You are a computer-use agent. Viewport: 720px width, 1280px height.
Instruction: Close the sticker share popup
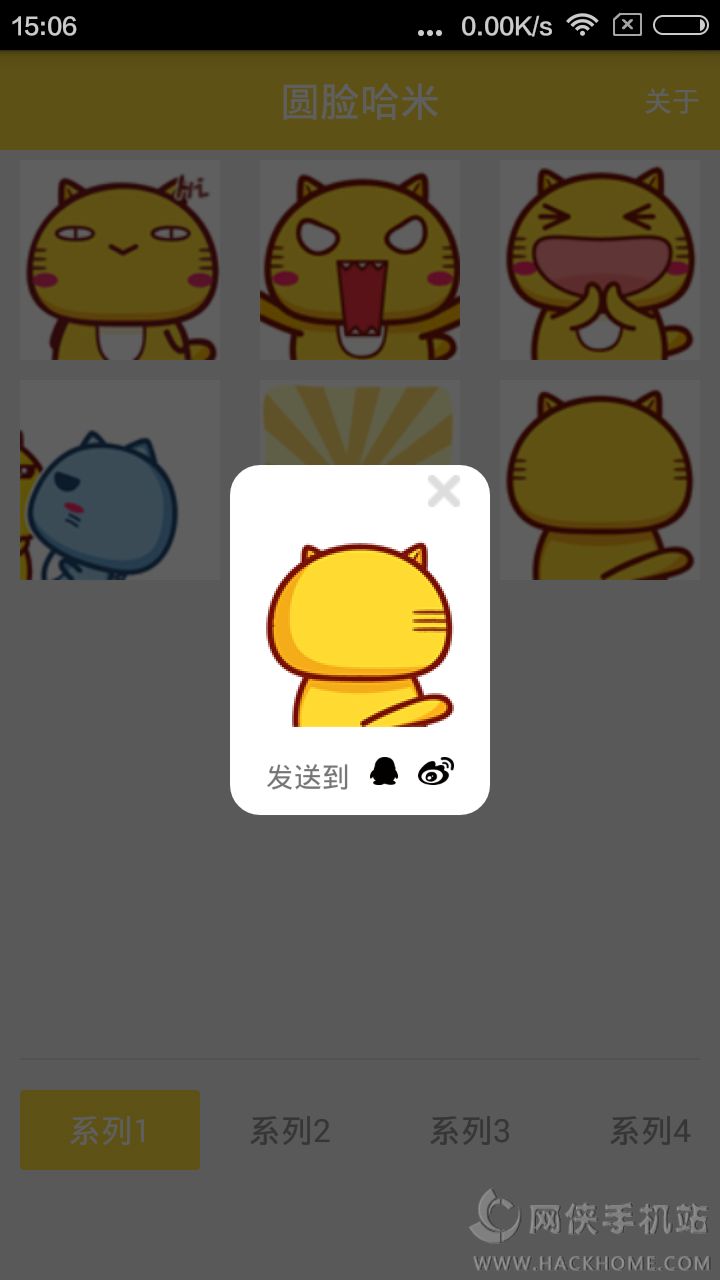tap(443, 491)
